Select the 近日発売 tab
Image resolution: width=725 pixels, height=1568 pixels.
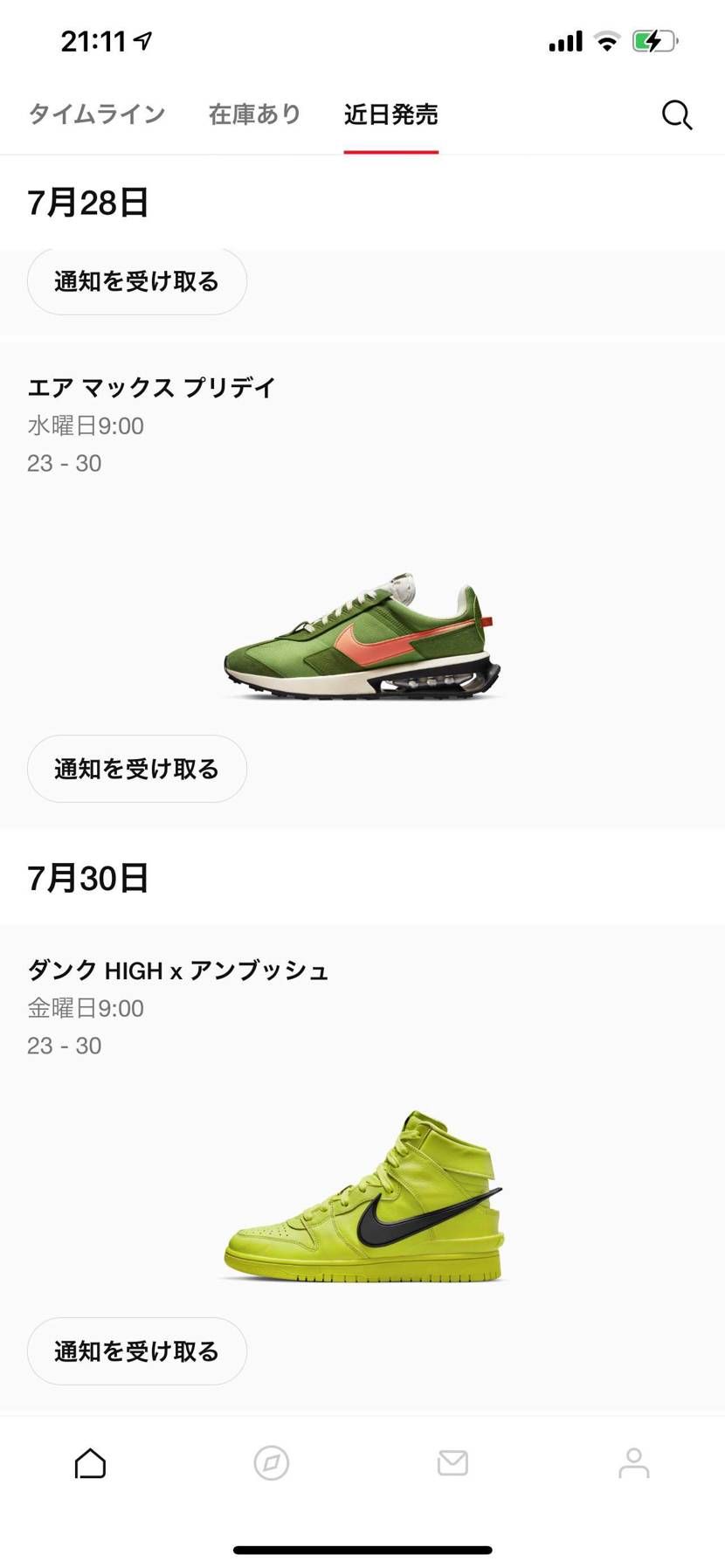coord(390,114)
